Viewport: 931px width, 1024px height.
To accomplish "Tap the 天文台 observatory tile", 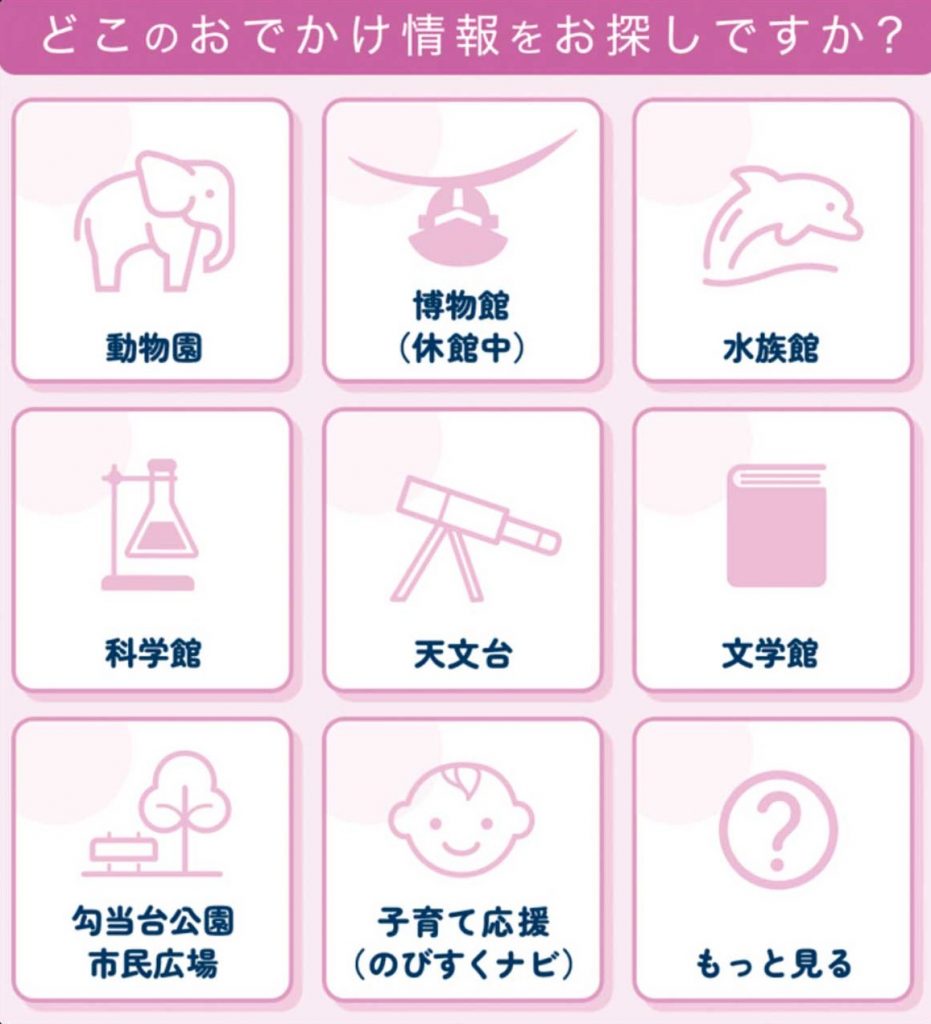I will pos(462,550).
